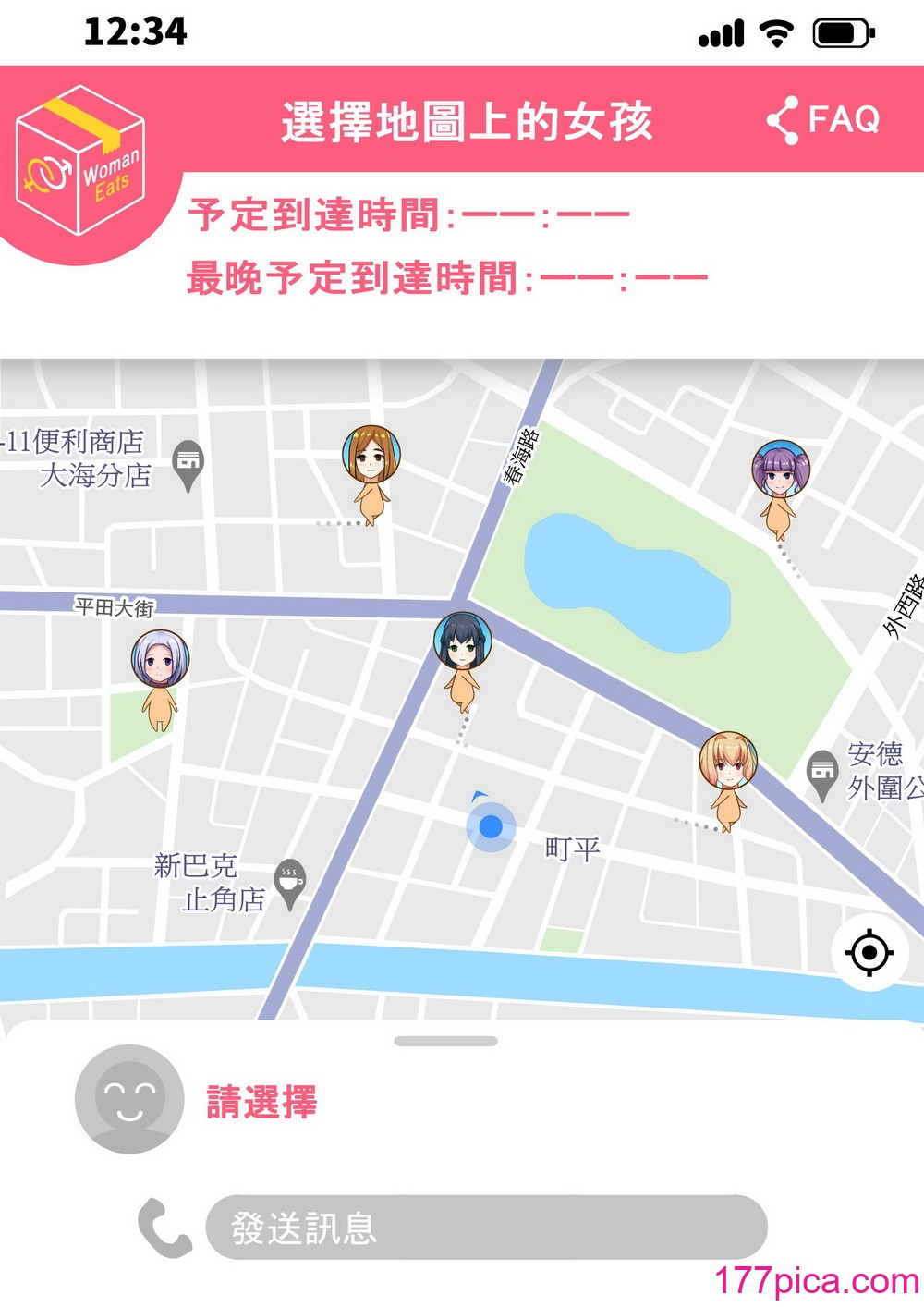Image resolution: width=924 pixels, height=1307 pixels.
Task: Select the purple-haired girl marker
Action: pyautogui.click(x=781, y=470)
